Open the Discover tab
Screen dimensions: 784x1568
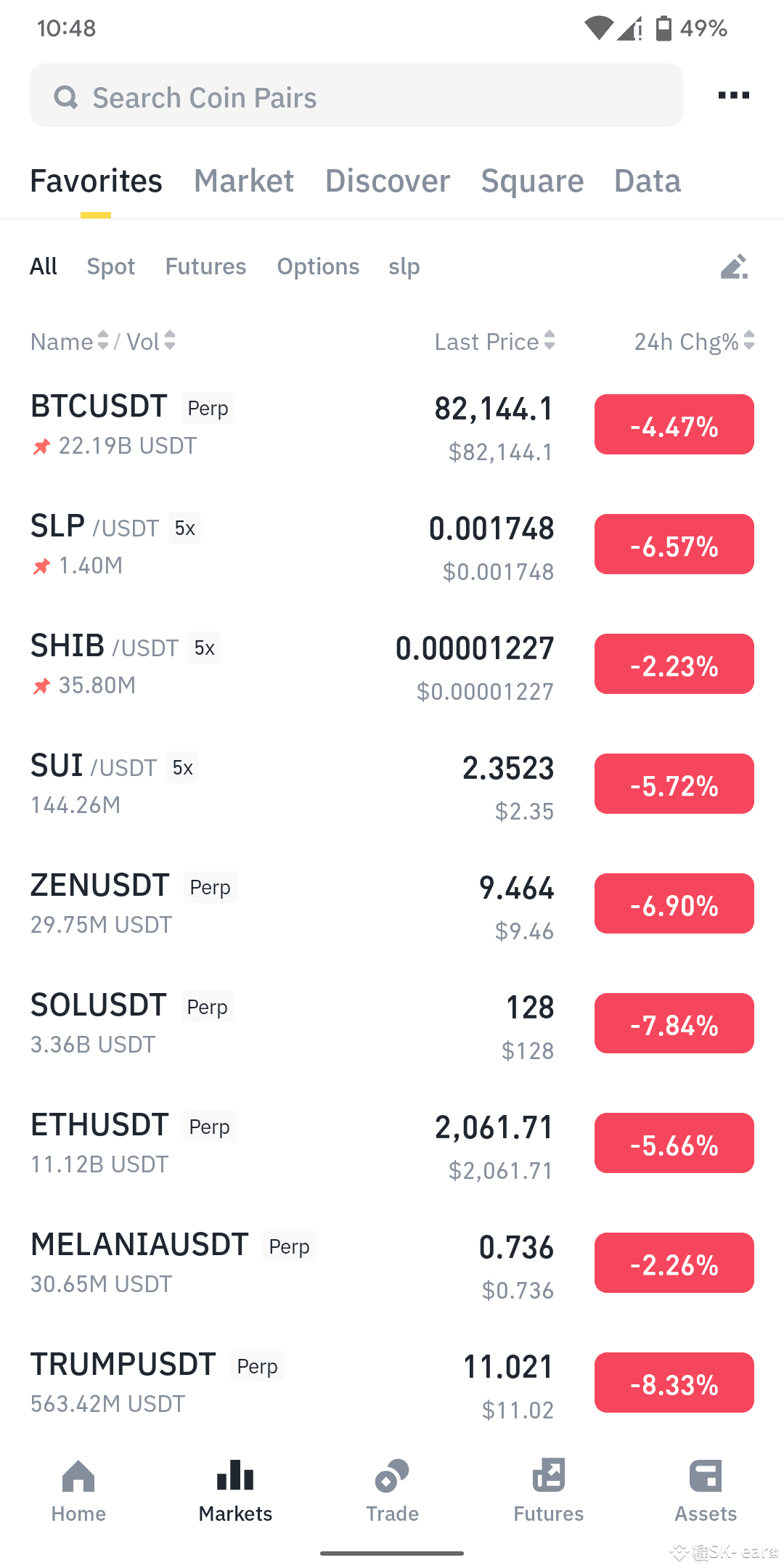click(387, 181)
